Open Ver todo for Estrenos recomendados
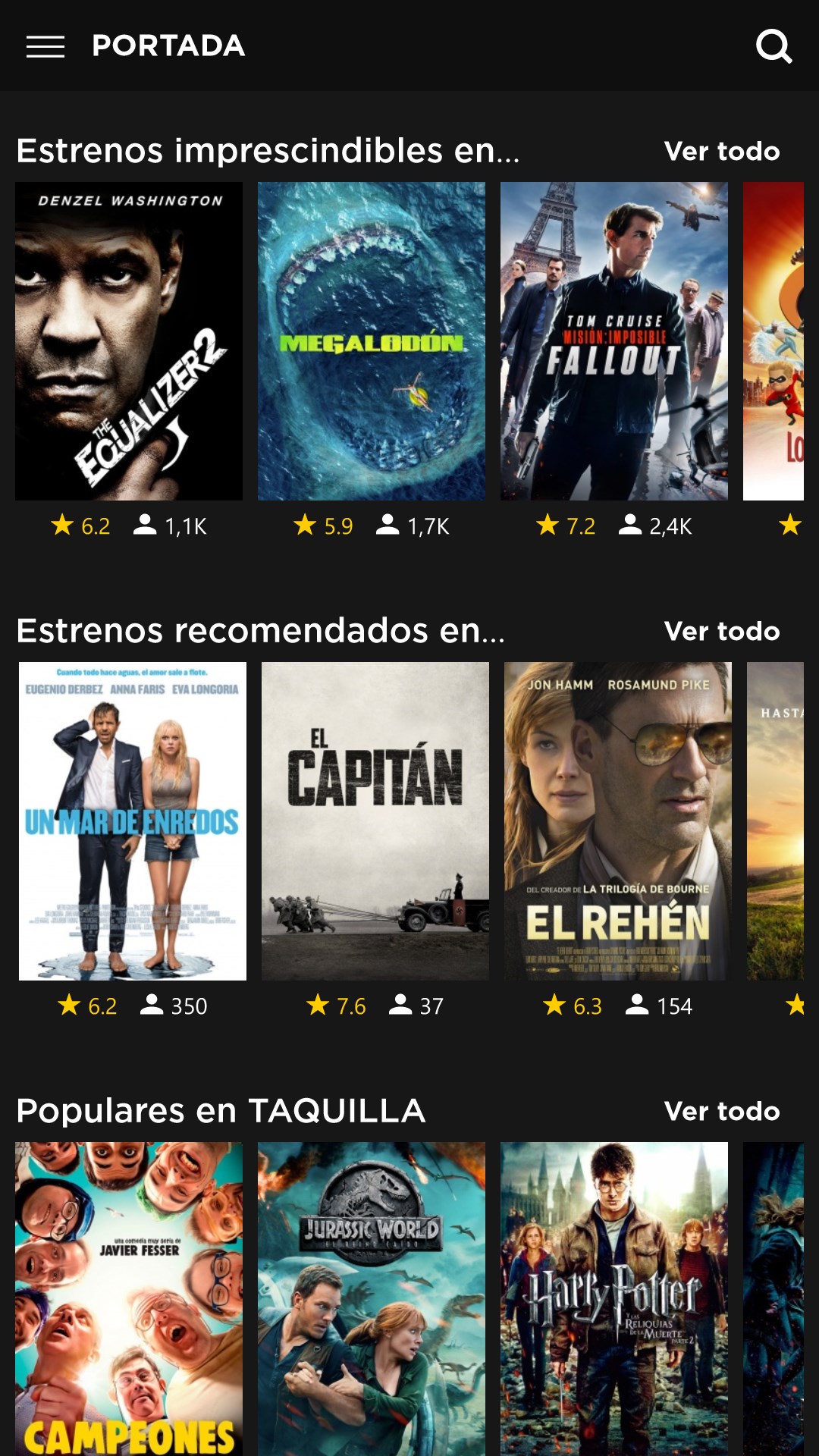 [x=722, y=630]
